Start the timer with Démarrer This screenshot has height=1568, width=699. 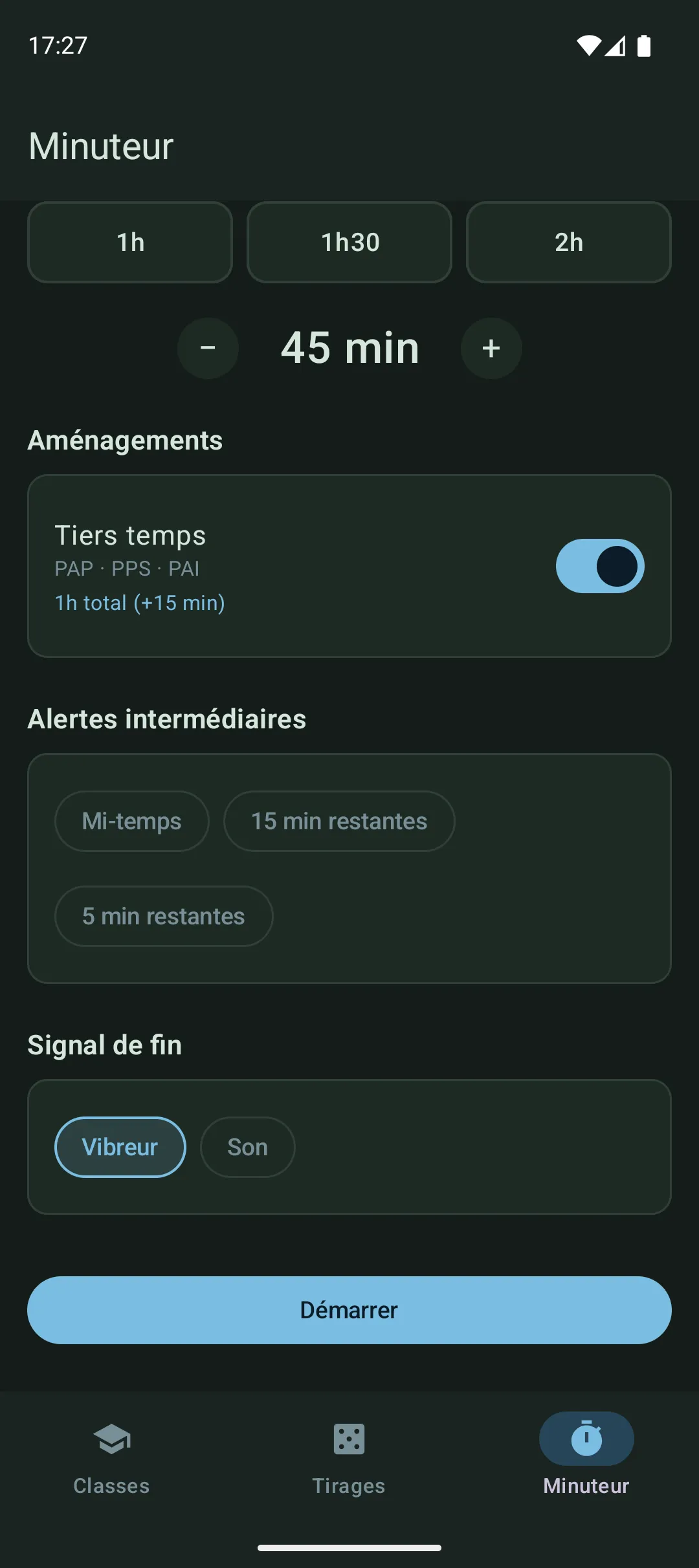(349, 1310)
